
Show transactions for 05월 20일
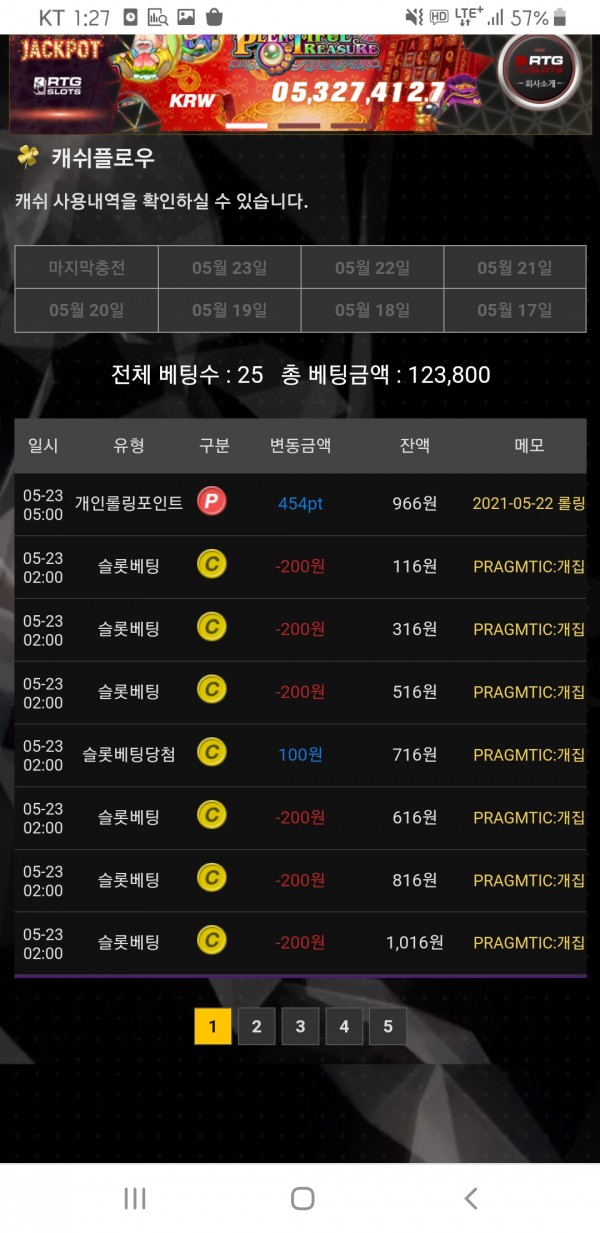(x=87, y=310)
